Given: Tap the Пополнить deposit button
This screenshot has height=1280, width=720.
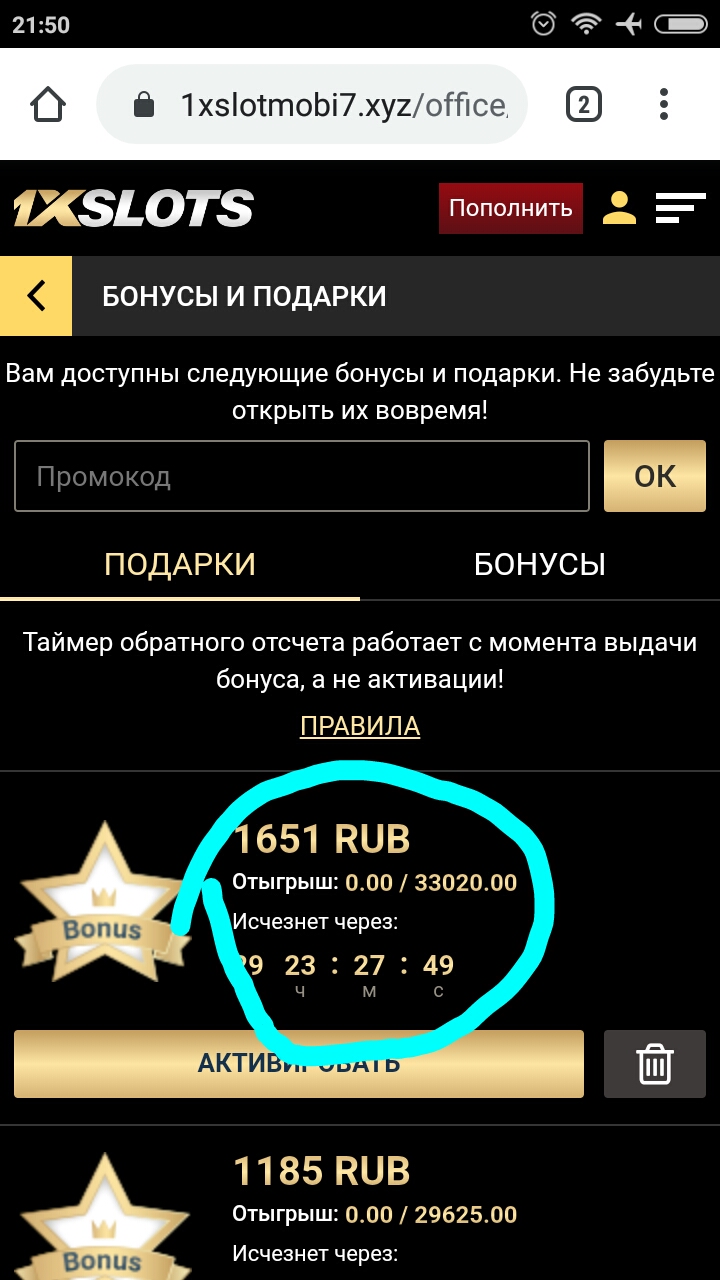Looking at the screenshot, I should pyautogui.click(x=510, y=208).
